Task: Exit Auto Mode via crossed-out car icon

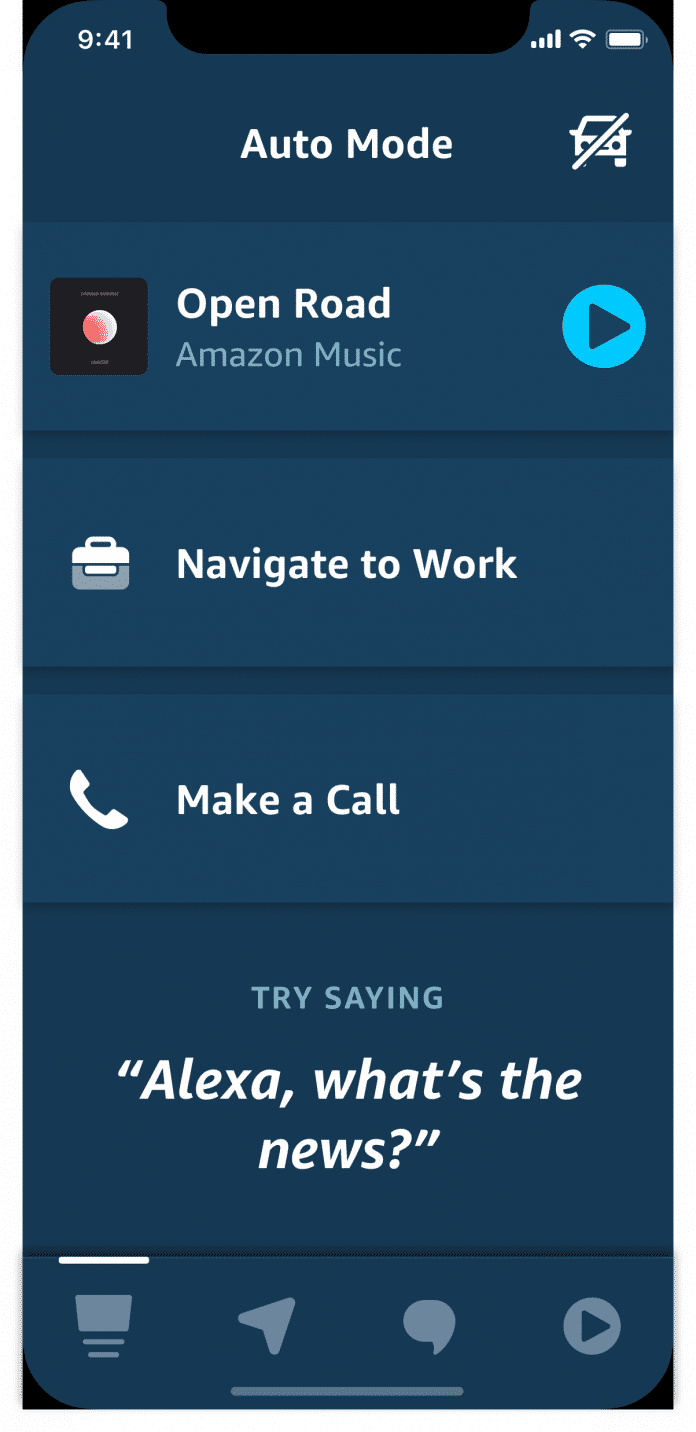Action: [x=600, y=143]
